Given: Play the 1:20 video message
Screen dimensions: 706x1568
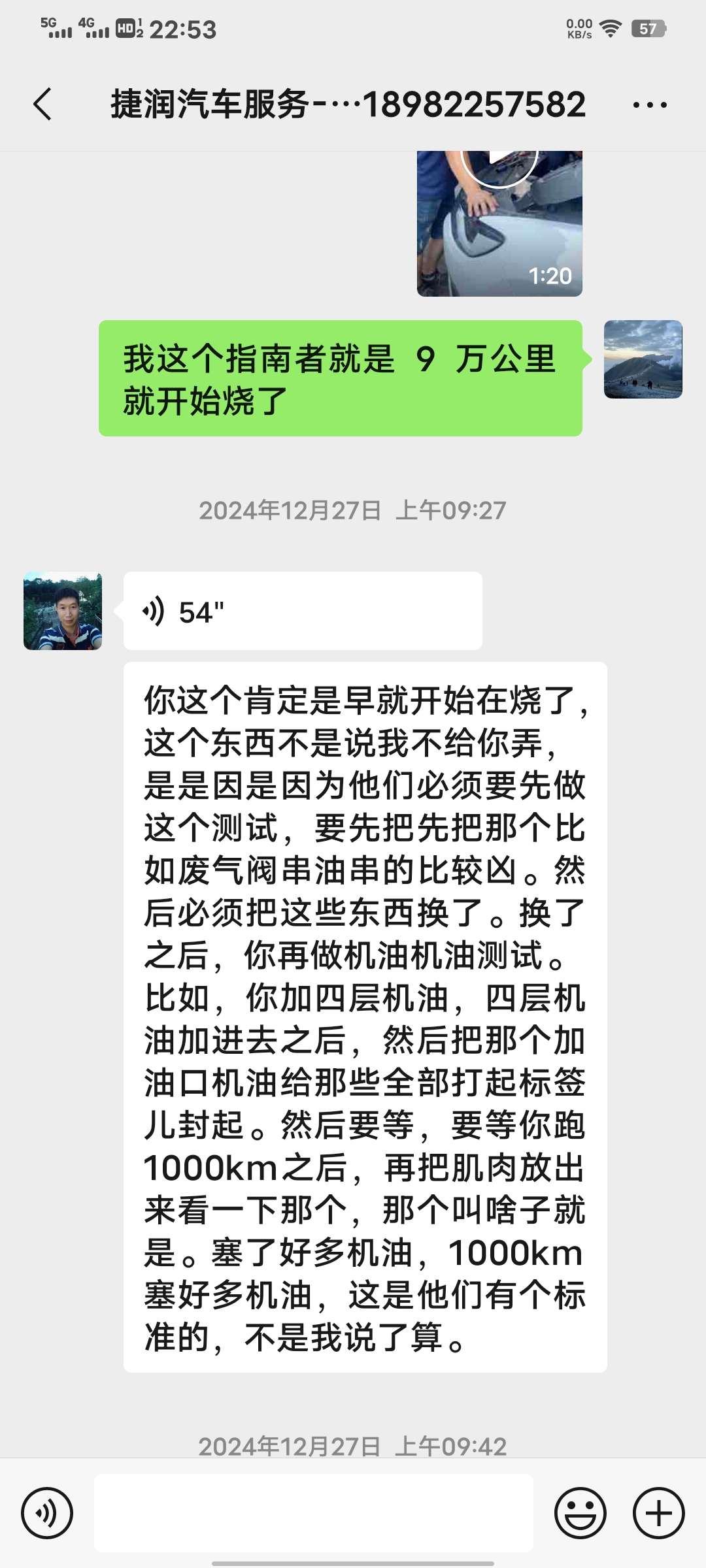Looking at the screenshot, I should pyautogui.click(x=499, y=222).
